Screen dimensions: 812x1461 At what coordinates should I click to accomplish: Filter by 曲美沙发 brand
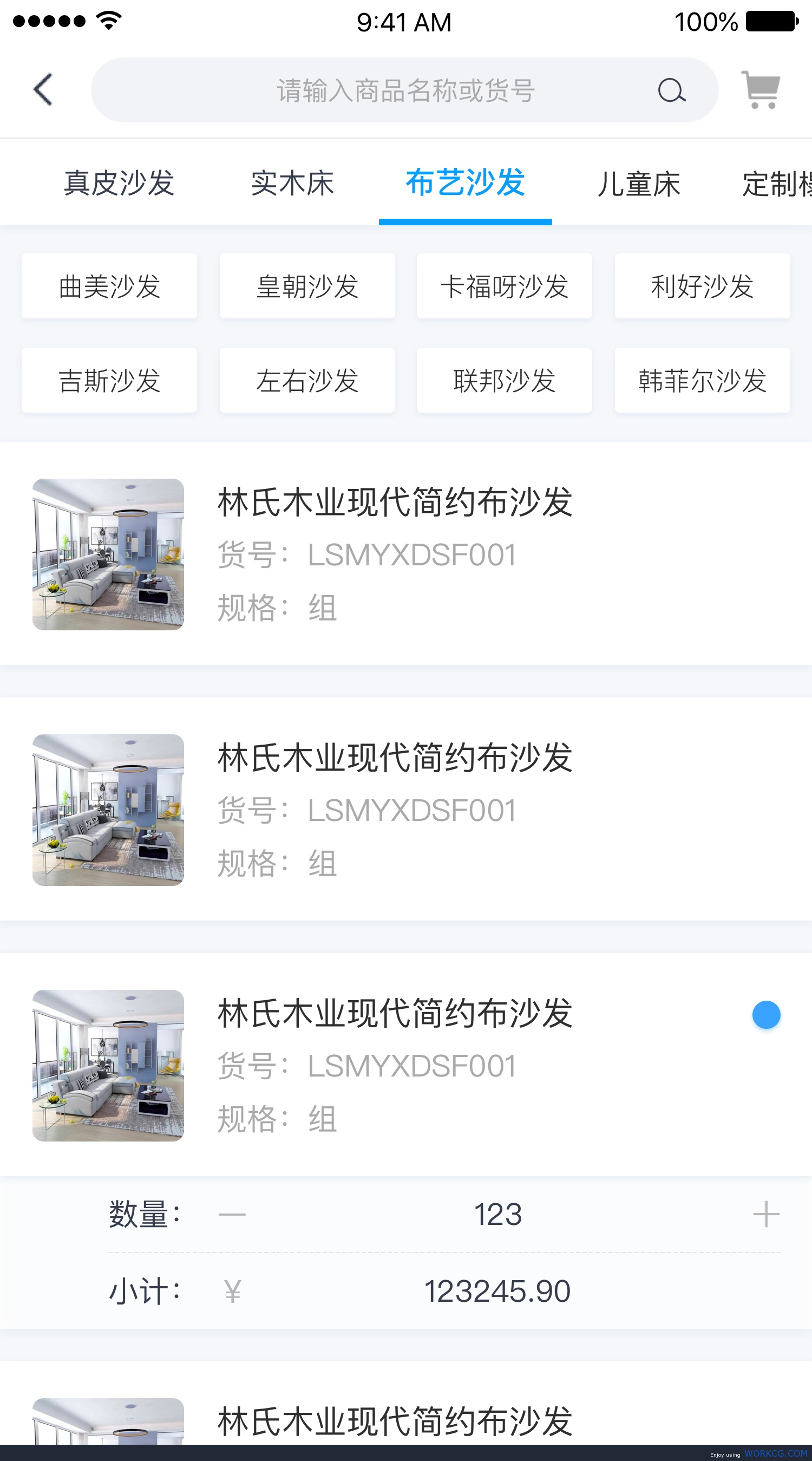click(109, 286)
